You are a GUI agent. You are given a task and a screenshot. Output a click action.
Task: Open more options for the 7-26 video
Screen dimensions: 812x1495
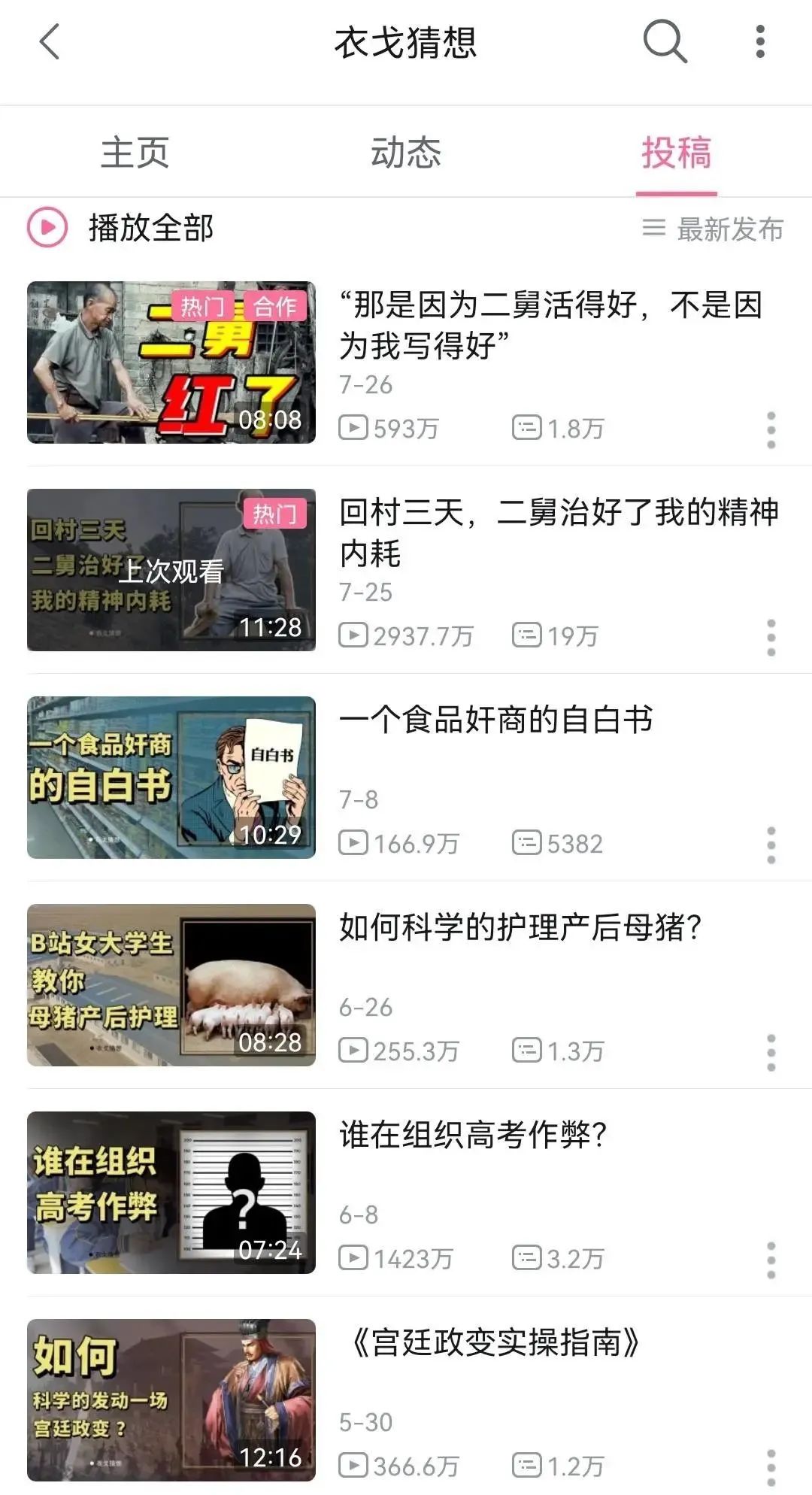[x=771, y=430]
